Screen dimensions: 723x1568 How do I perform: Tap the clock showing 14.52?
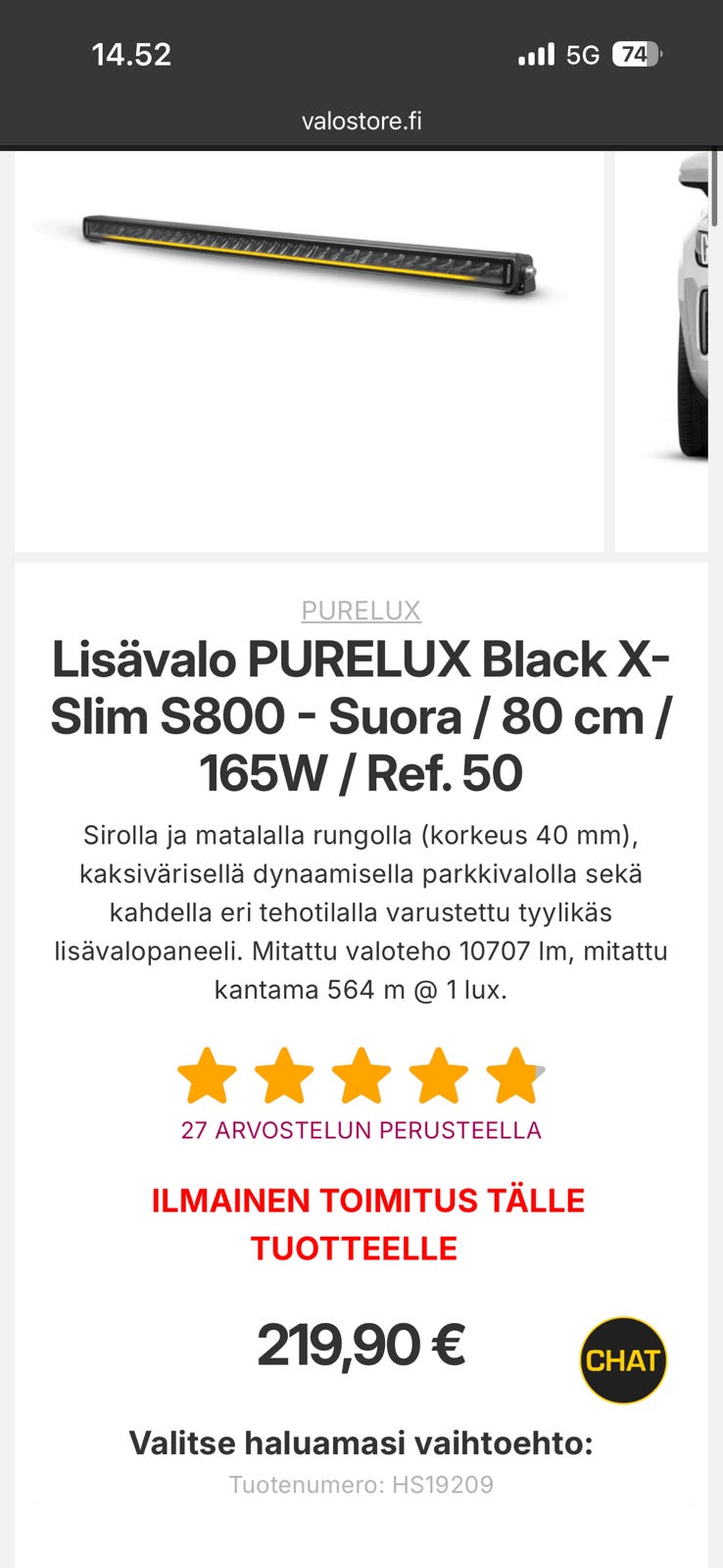130,55
